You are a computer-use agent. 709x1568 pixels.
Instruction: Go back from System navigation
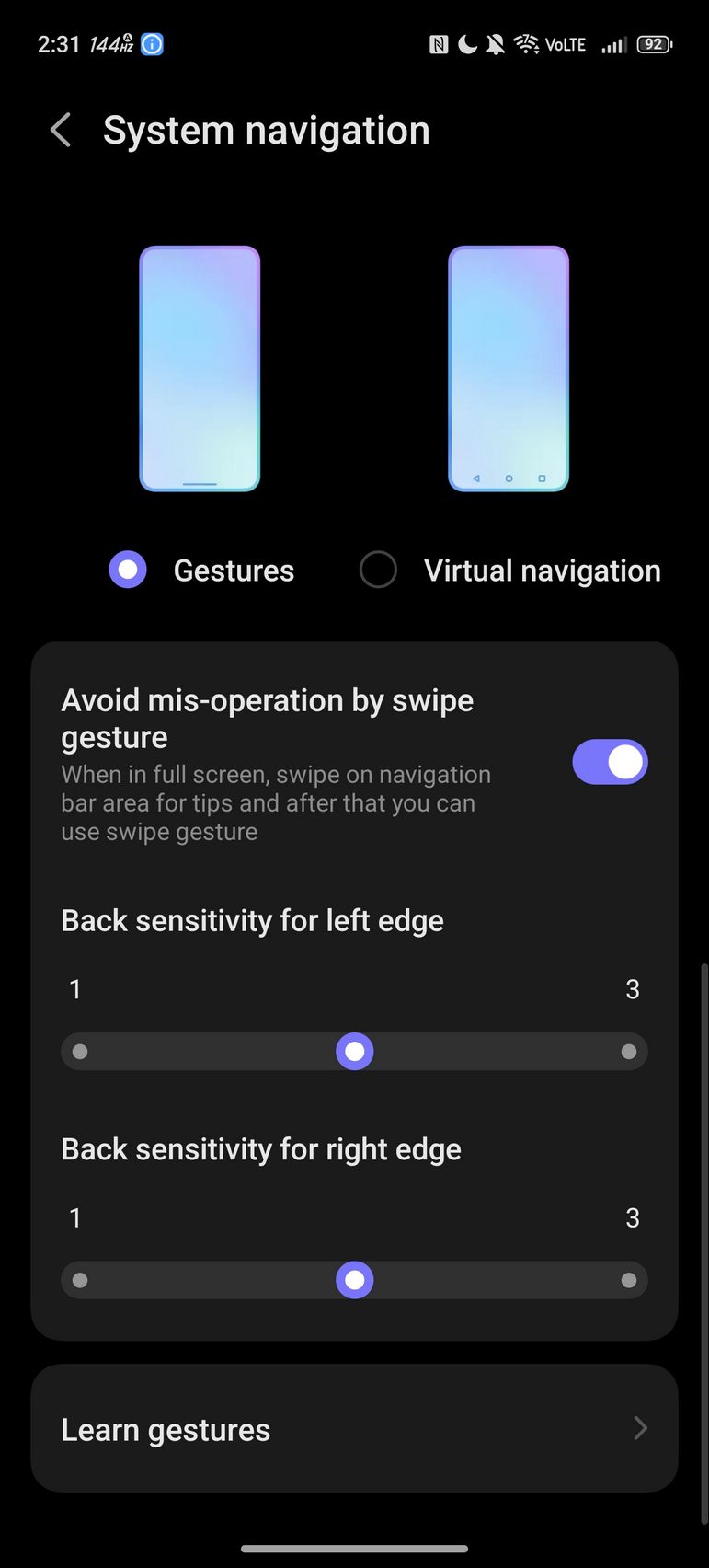pyautogui.click(x=61, y=131)
